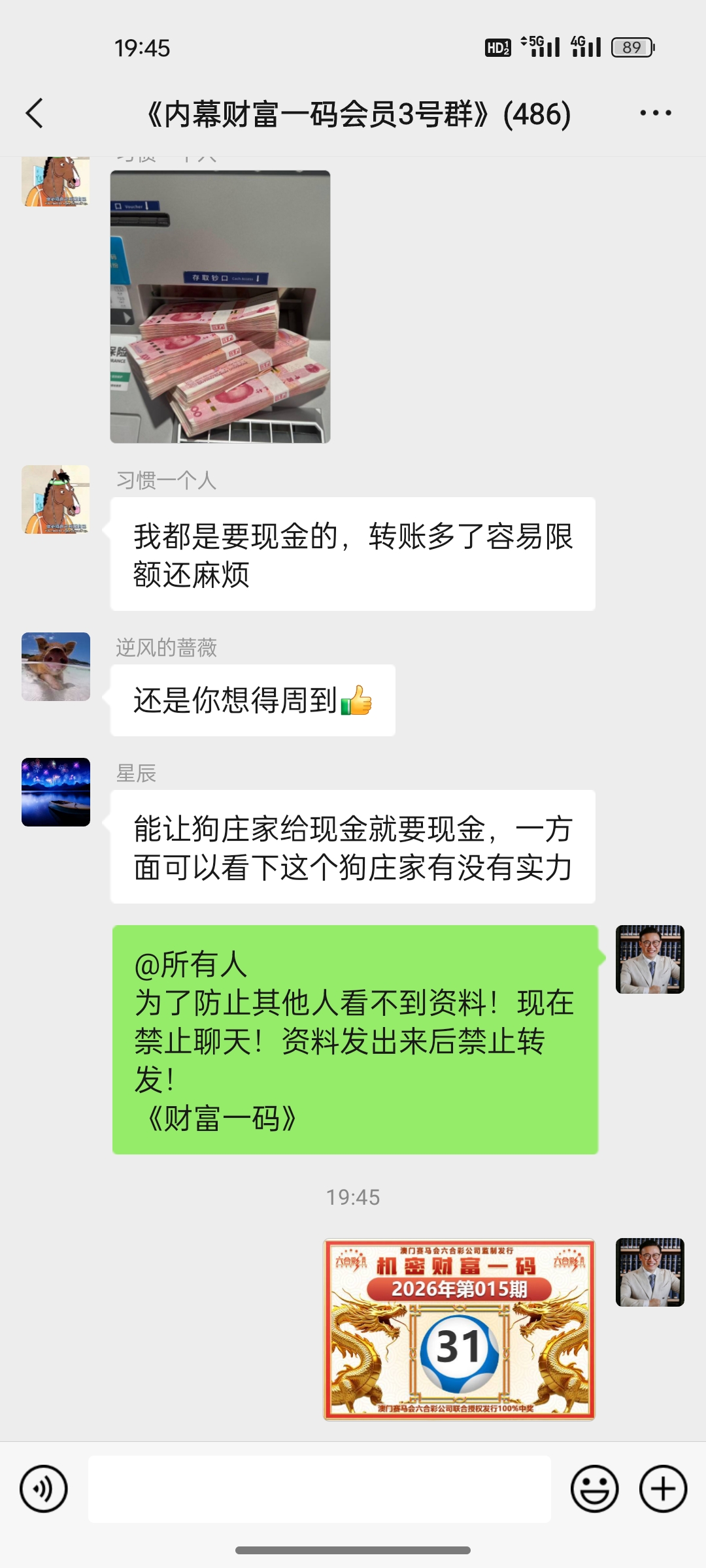The width and height of the screenshot is (706, 1568).
Task: Open the plus attachment menu
Action: click(x=663, y=1490)
